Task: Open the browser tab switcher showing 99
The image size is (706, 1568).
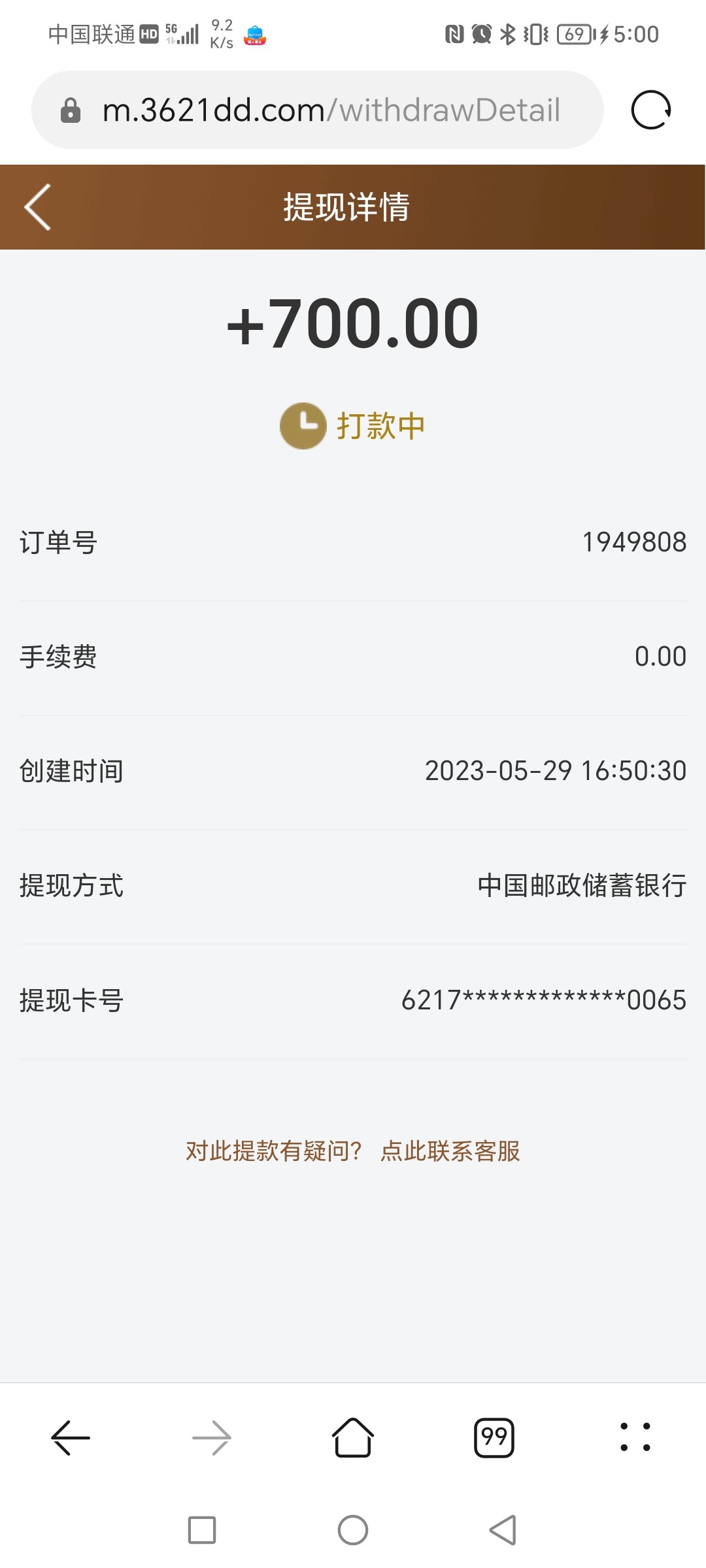Action: 494,1437
